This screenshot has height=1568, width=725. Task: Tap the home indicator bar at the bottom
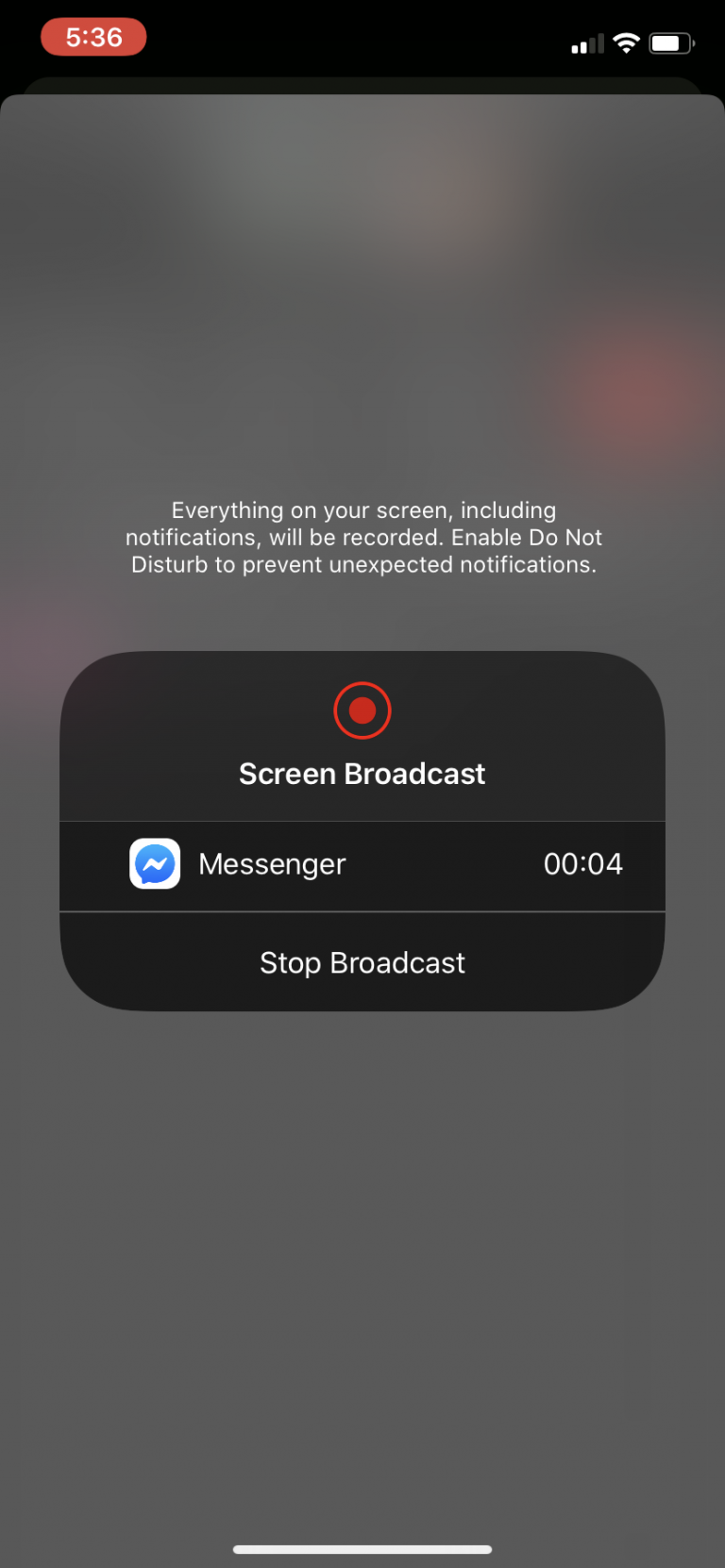[x=362, y=1548]
